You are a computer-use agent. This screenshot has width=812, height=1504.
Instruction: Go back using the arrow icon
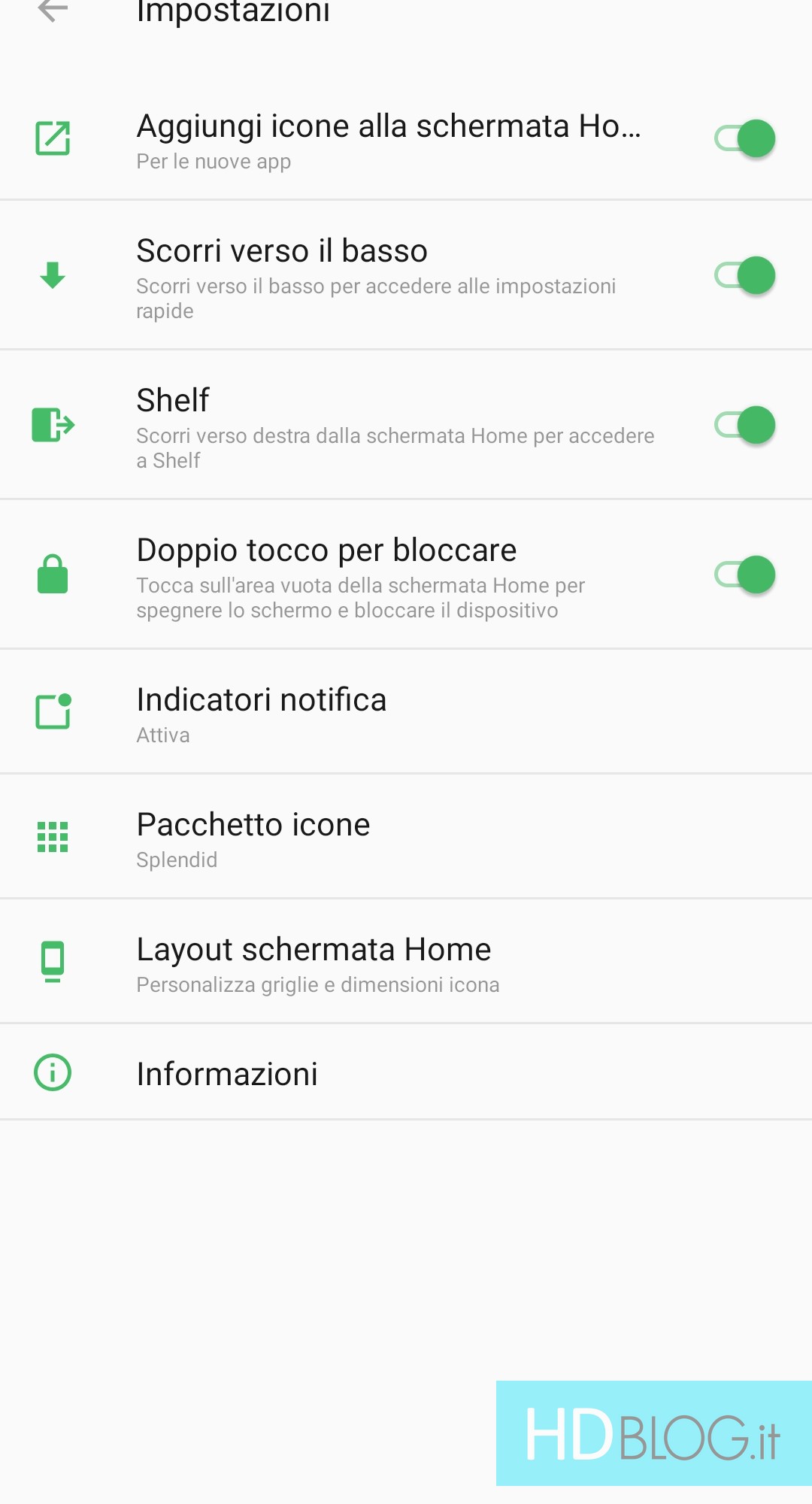click(x=53, y=11)
